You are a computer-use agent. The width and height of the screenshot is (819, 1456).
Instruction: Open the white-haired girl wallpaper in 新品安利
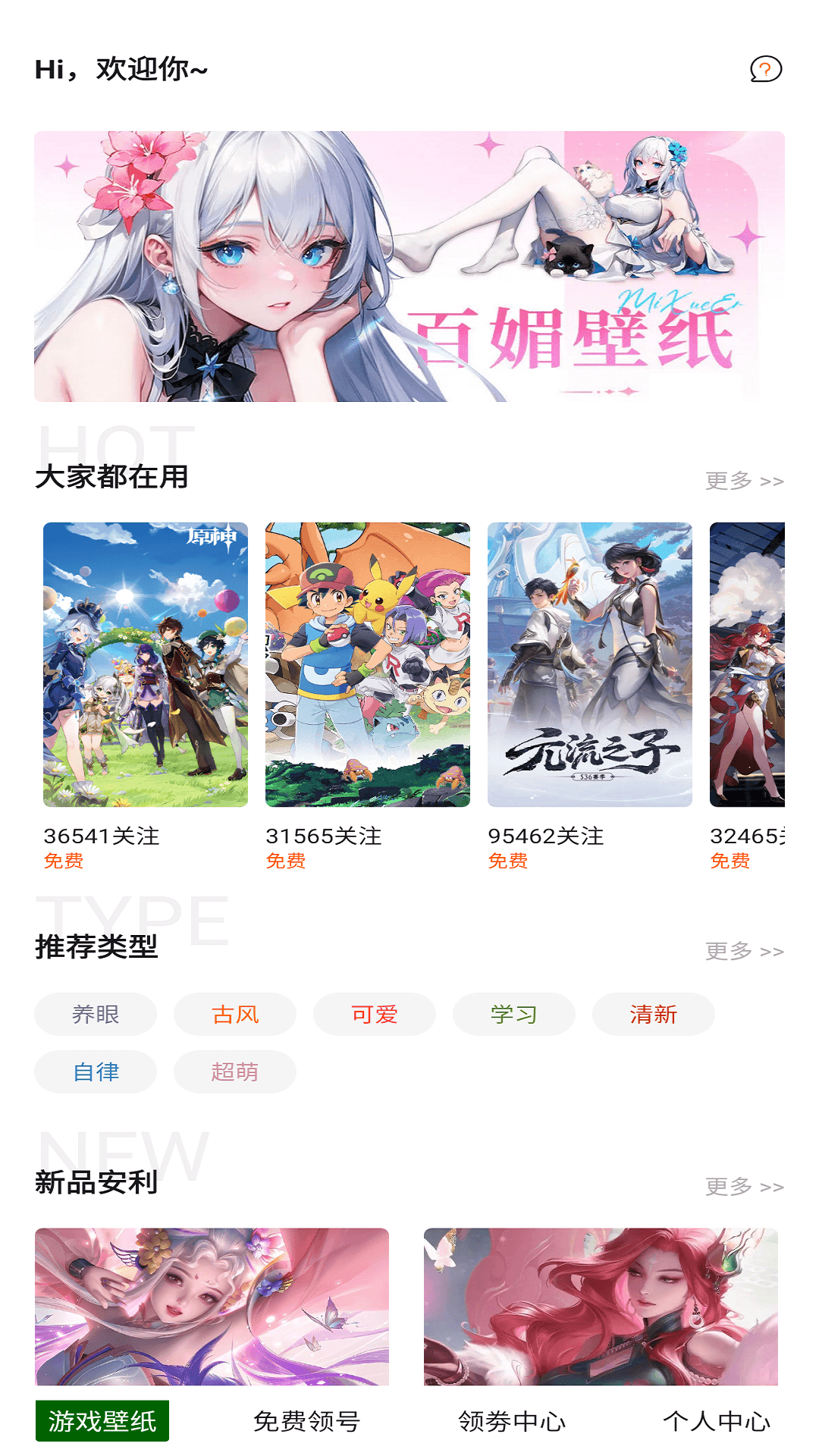[x=212, y=1306]
